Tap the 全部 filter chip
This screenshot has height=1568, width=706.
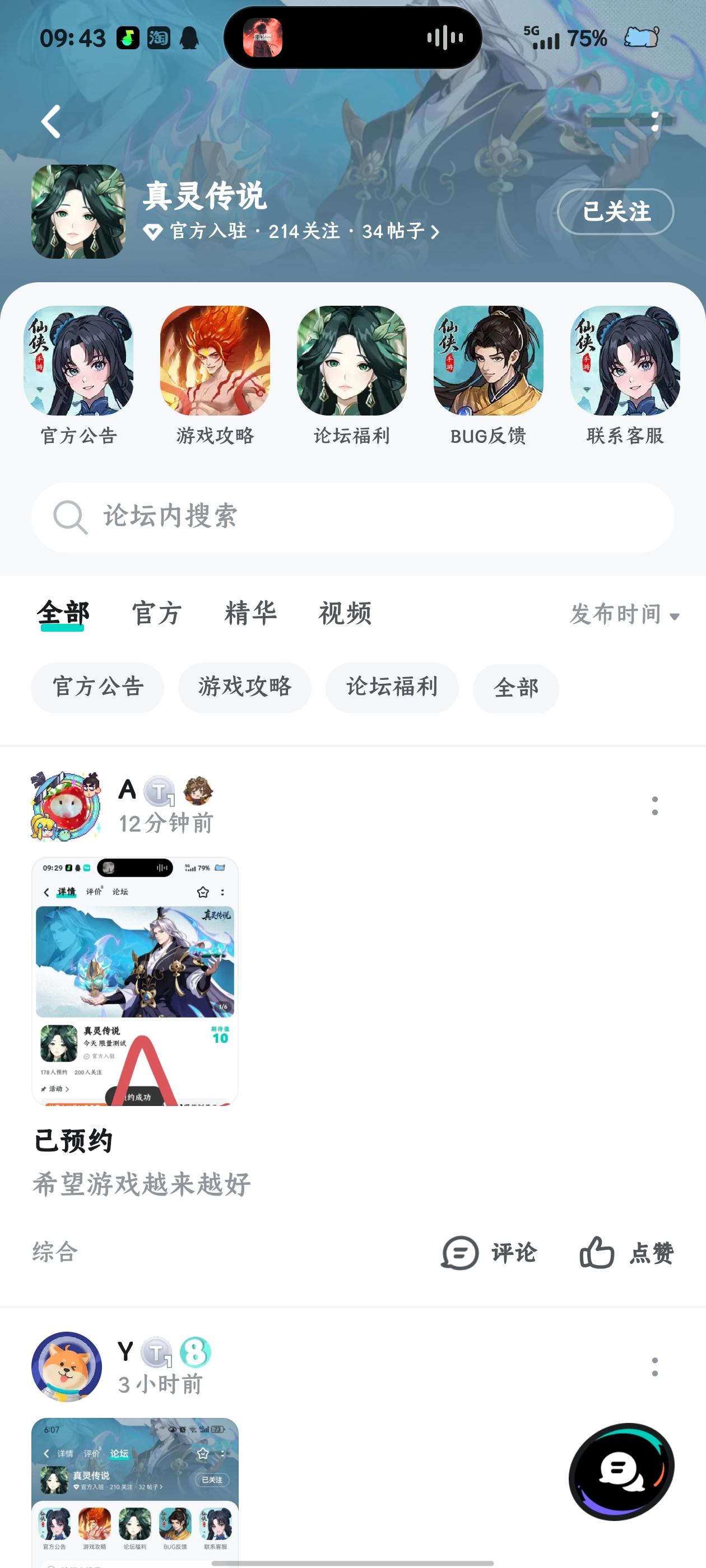[515, 688]
